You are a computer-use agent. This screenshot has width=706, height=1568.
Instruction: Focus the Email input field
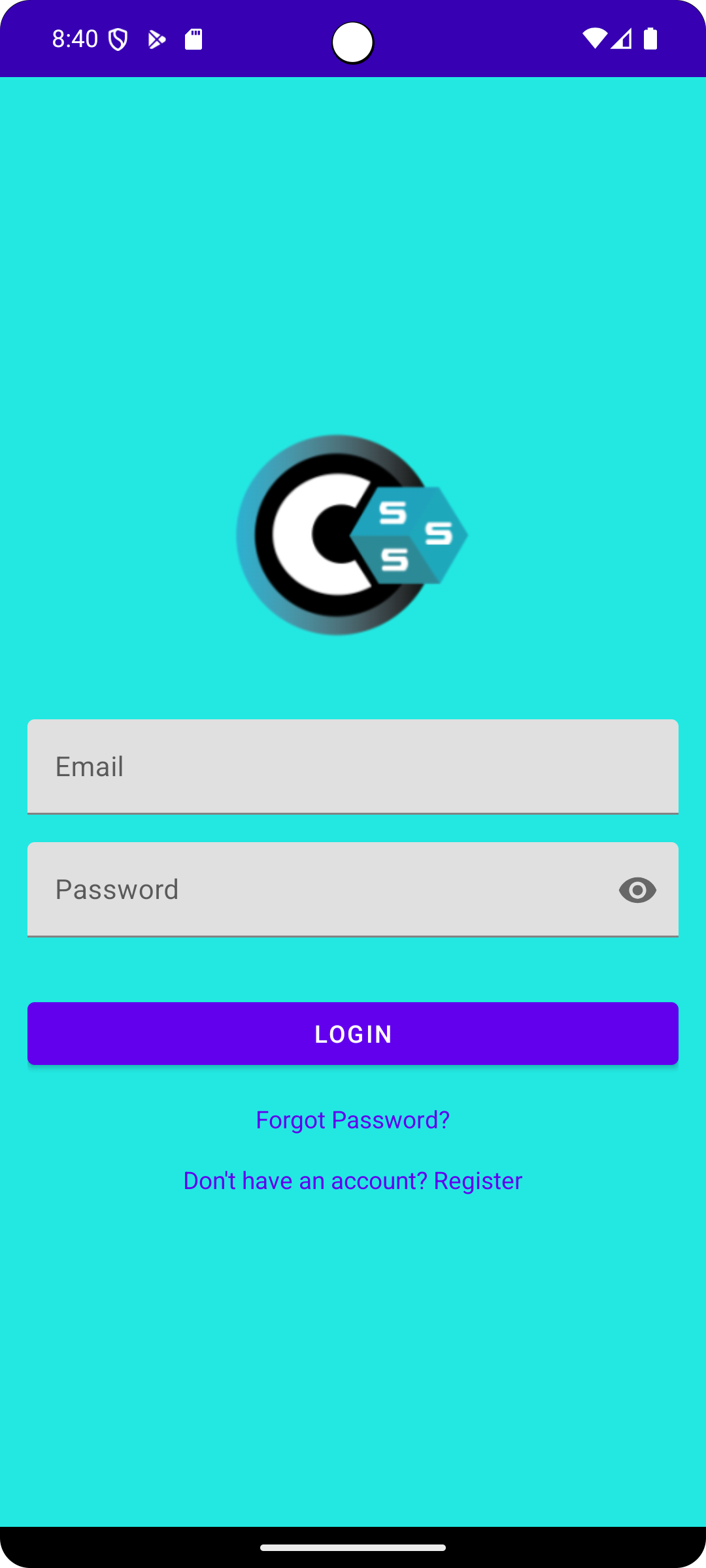(353, 766)
